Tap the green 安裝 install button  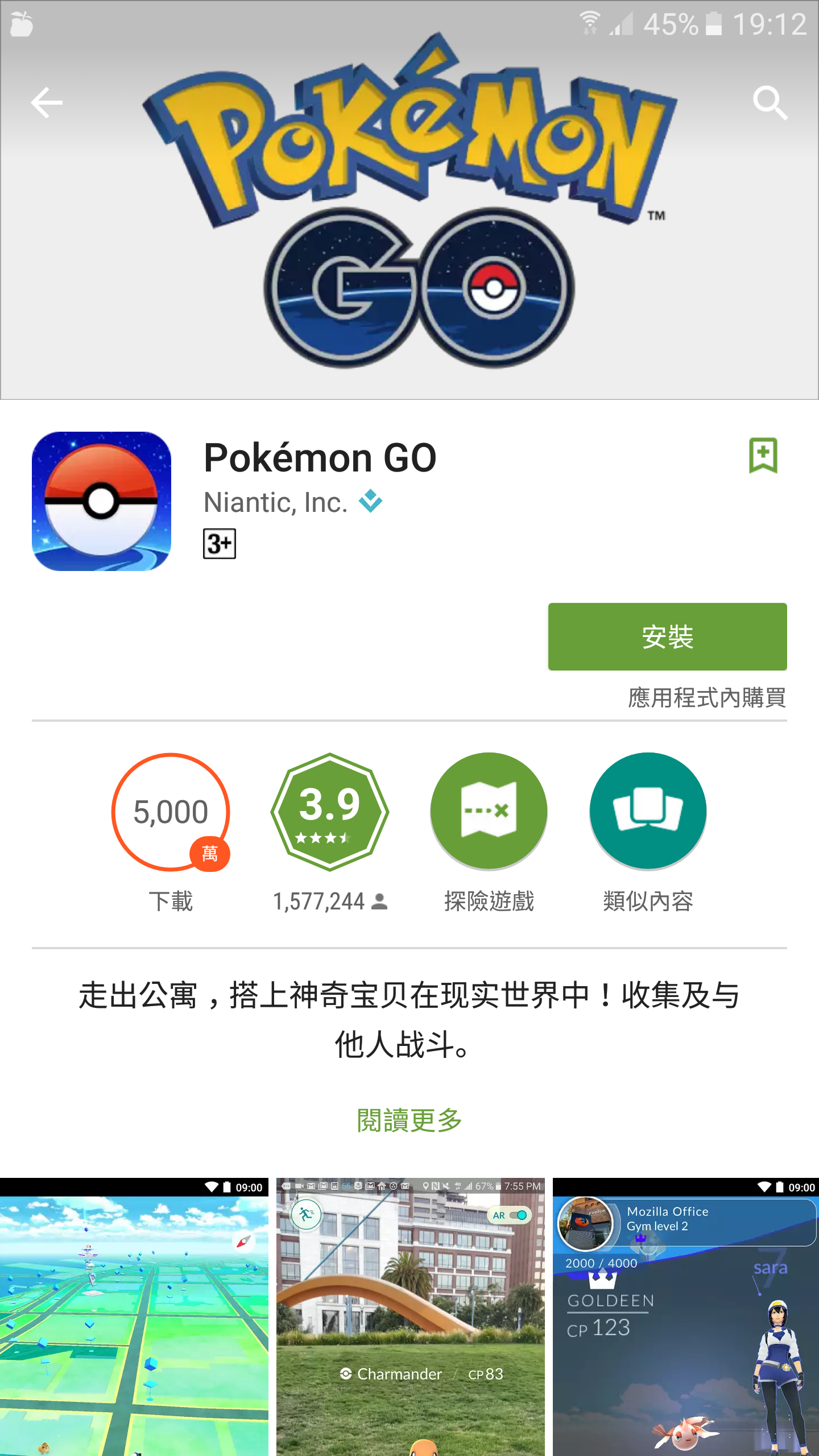[667, 636]
